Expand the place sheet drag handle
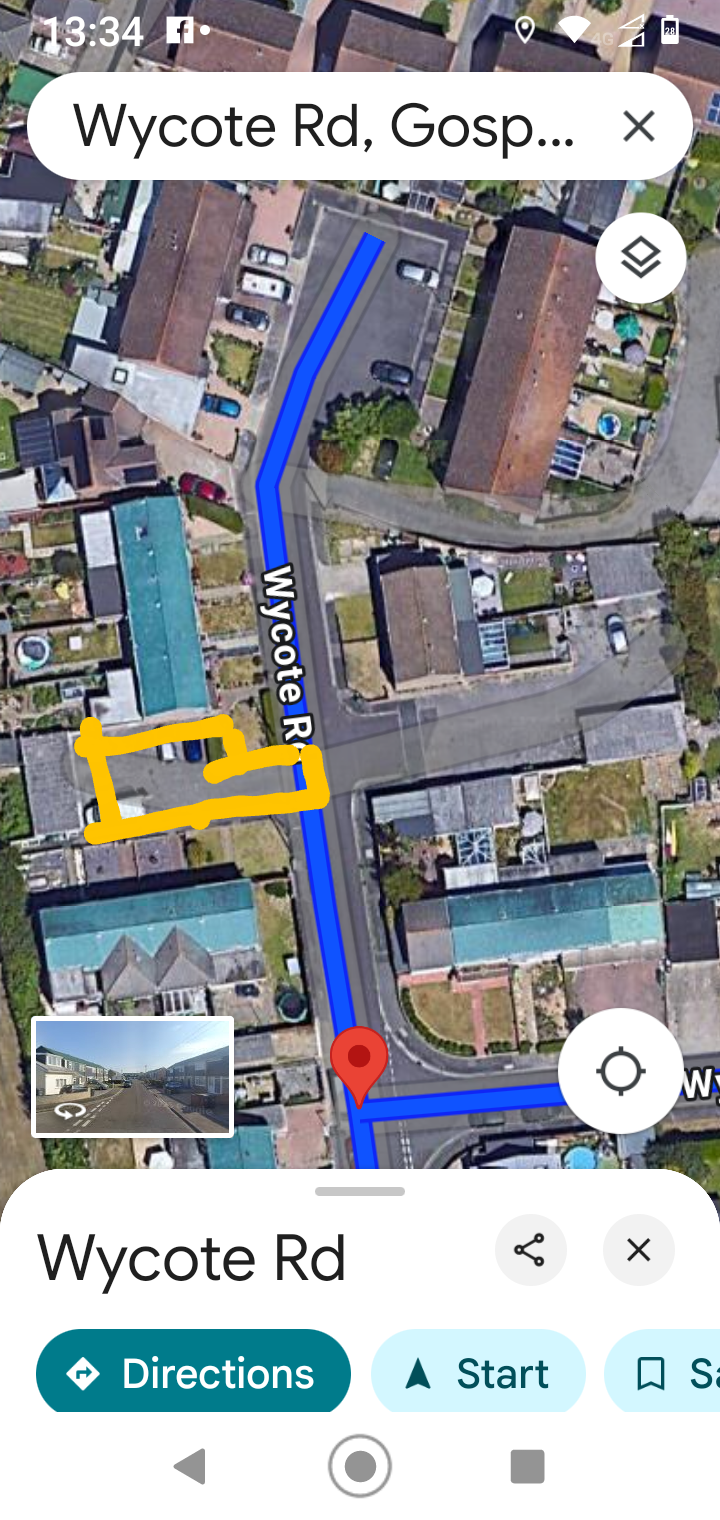Viewport: 720px width, 1520px height. pyautogui.click(x=360, y=1191)
